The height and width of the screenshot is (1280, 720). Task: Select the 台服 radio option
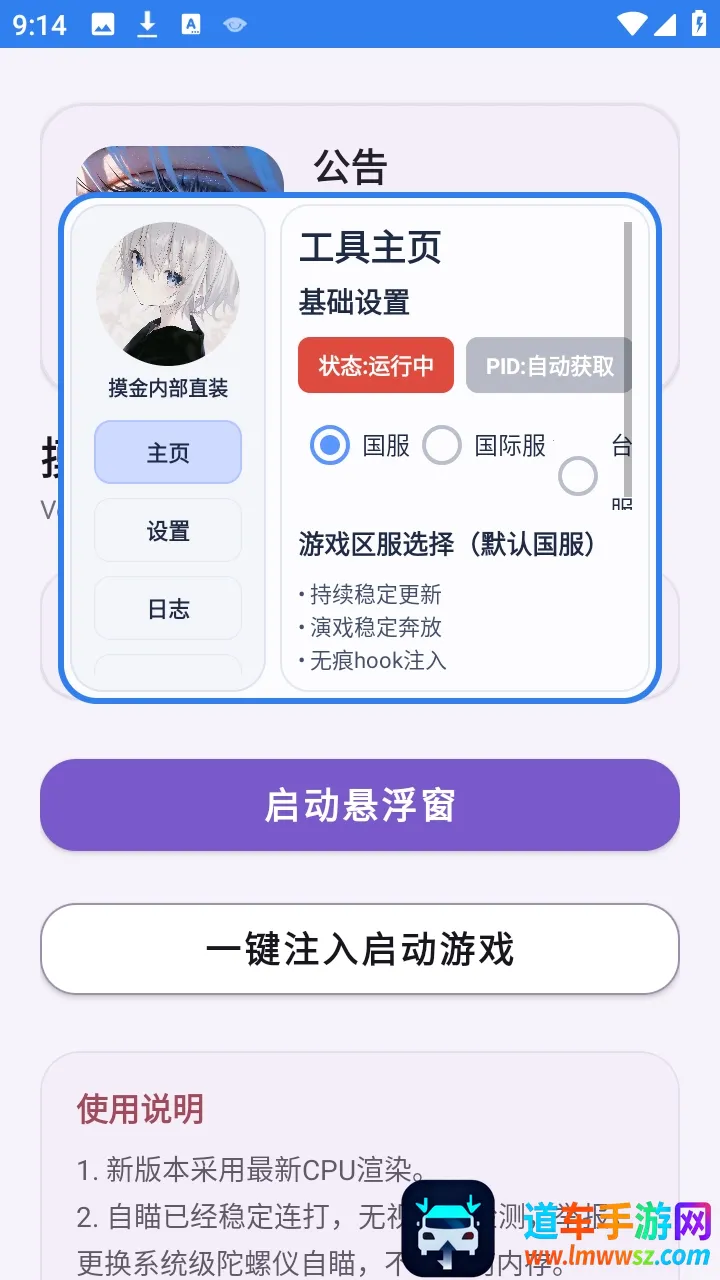pyautogui.click(x=578, y=476)
